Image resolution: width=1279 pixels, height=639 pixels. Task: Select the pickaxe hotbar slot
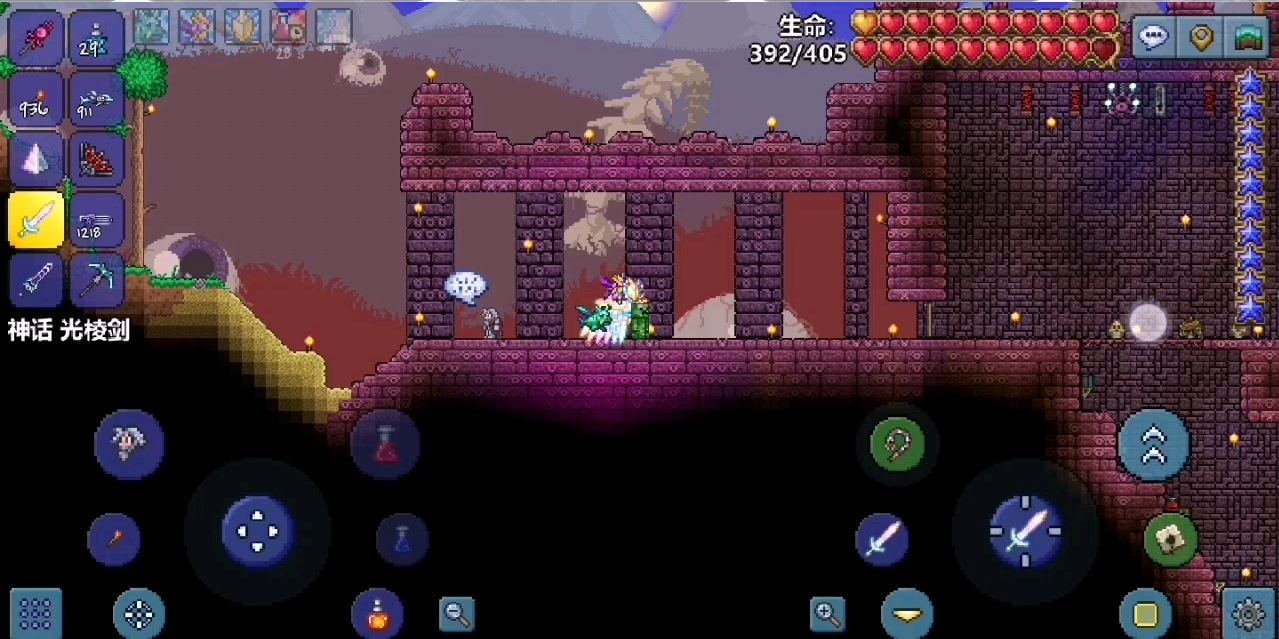coord(97,281)
